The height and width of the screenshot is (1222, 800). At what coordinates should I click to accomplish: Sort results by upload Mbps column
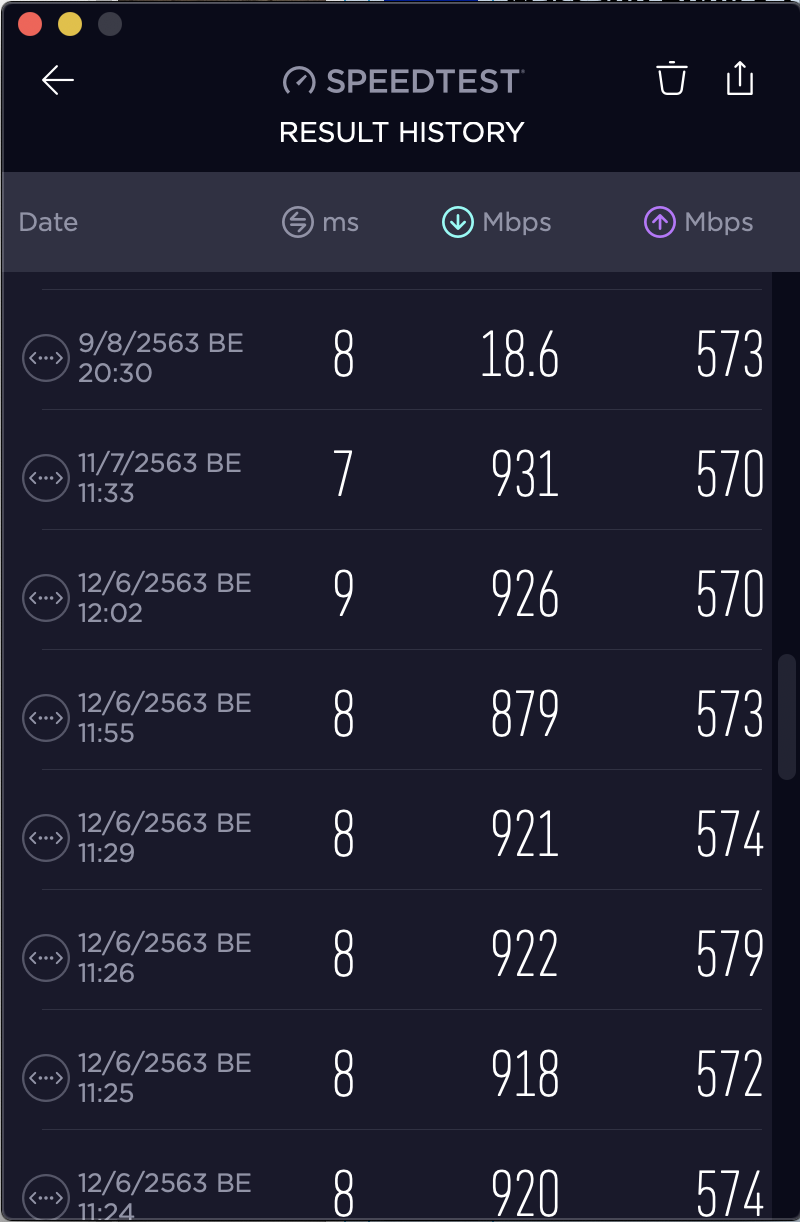[699, 222]
